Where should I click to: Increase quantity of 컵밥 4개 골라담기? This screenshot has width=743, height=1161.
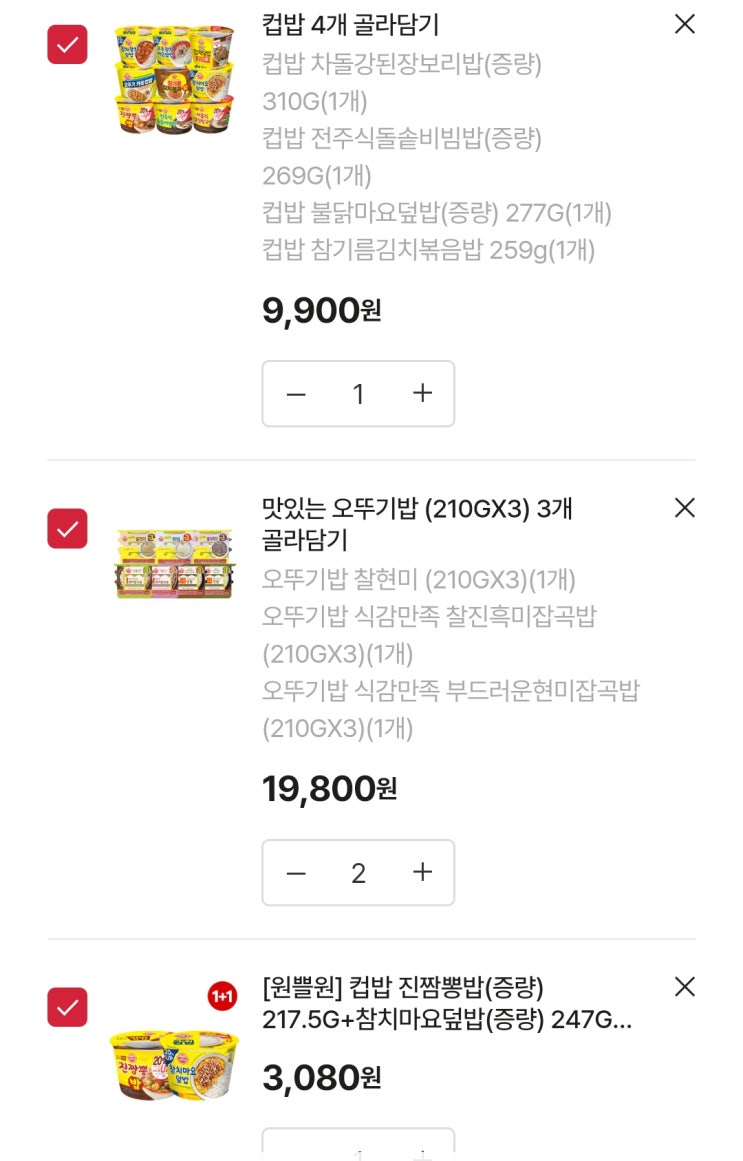[x=422, y=394]
